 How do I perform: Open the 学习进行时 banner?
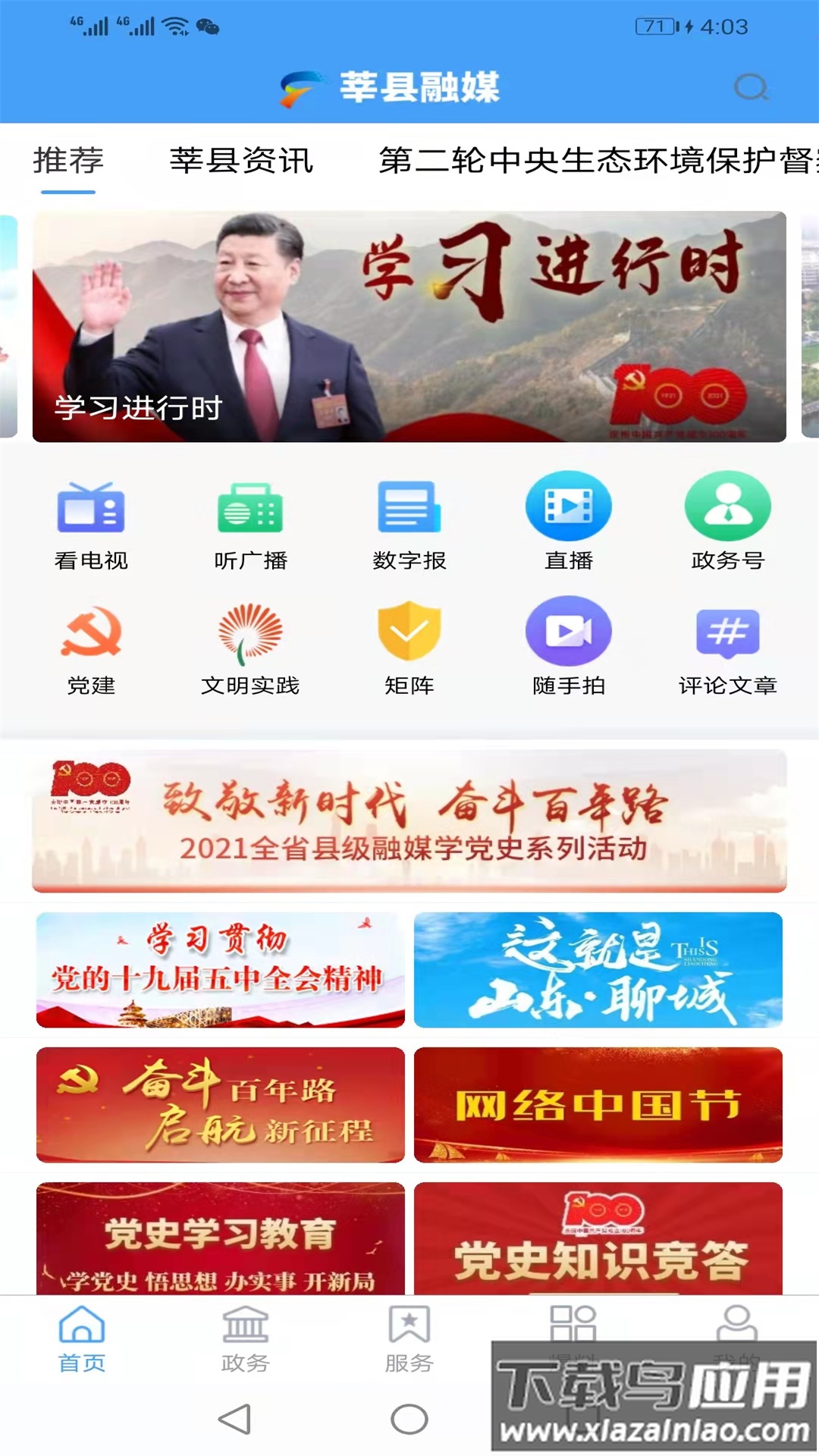(x=409, y=326)
